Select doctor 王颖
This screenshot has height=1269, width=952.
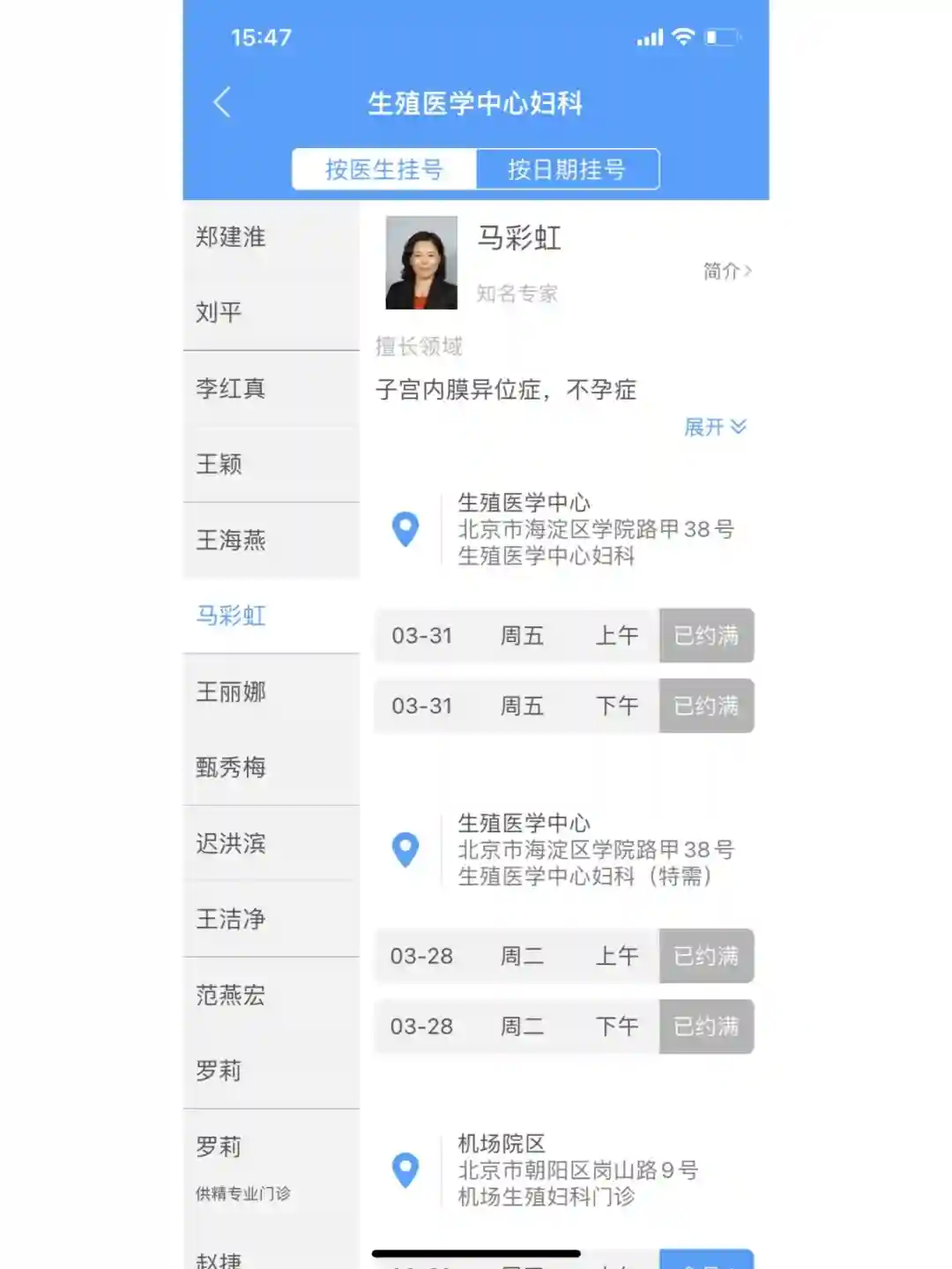point(219,464)
